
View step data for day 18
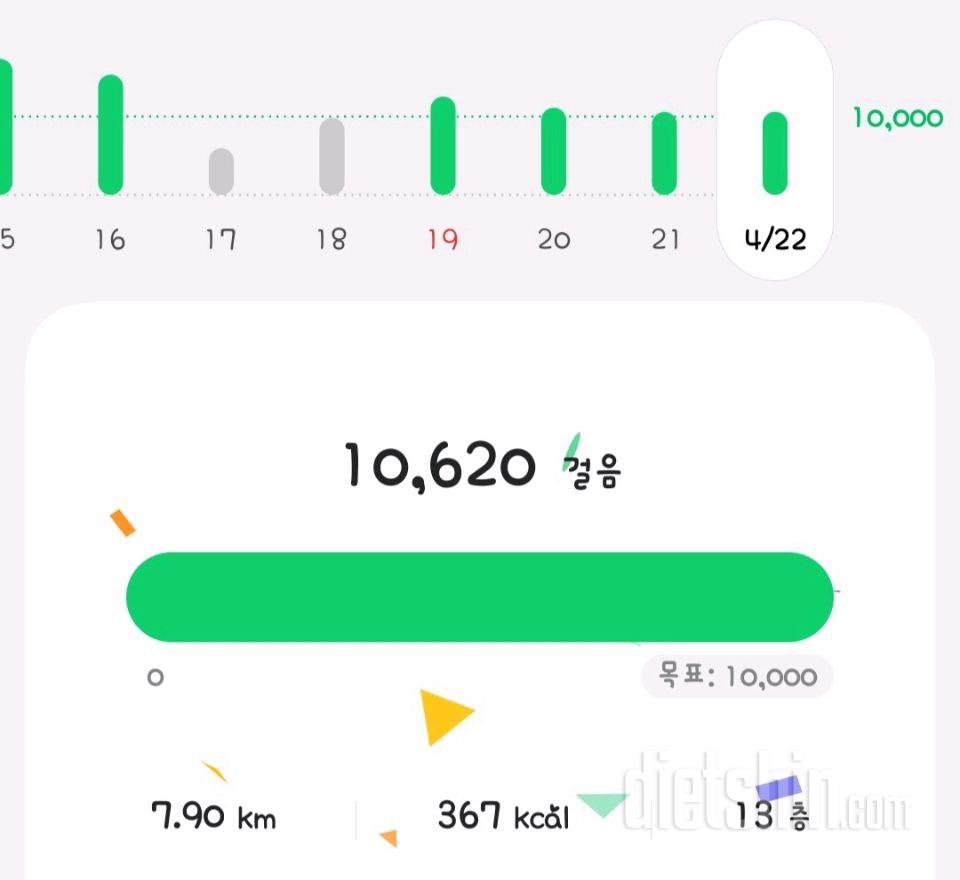(x=332, y=156)
